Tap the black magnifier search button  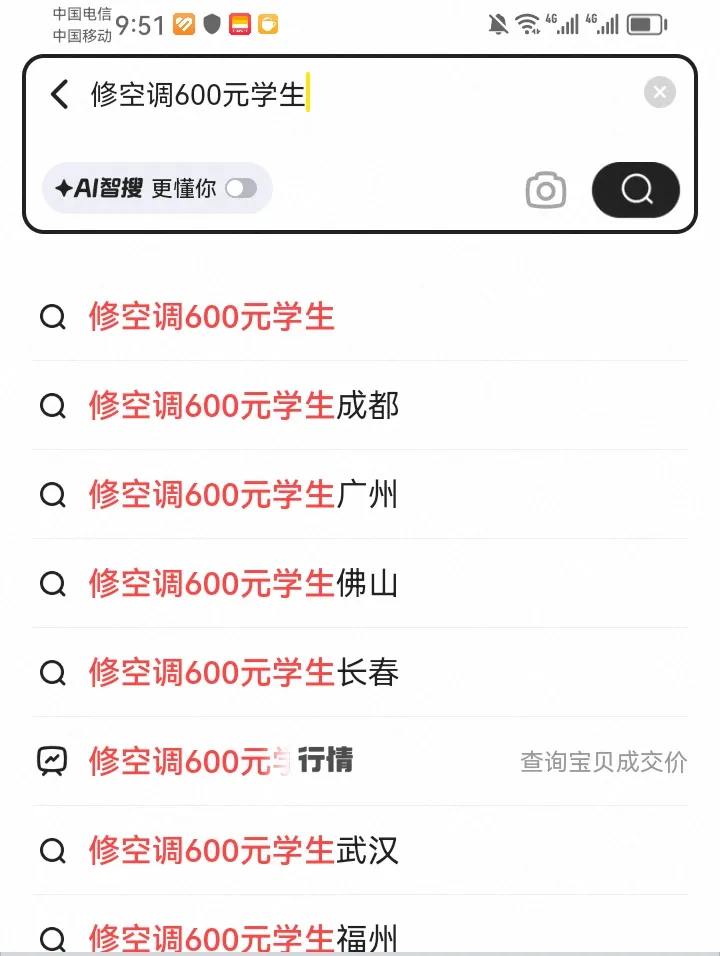635,189
